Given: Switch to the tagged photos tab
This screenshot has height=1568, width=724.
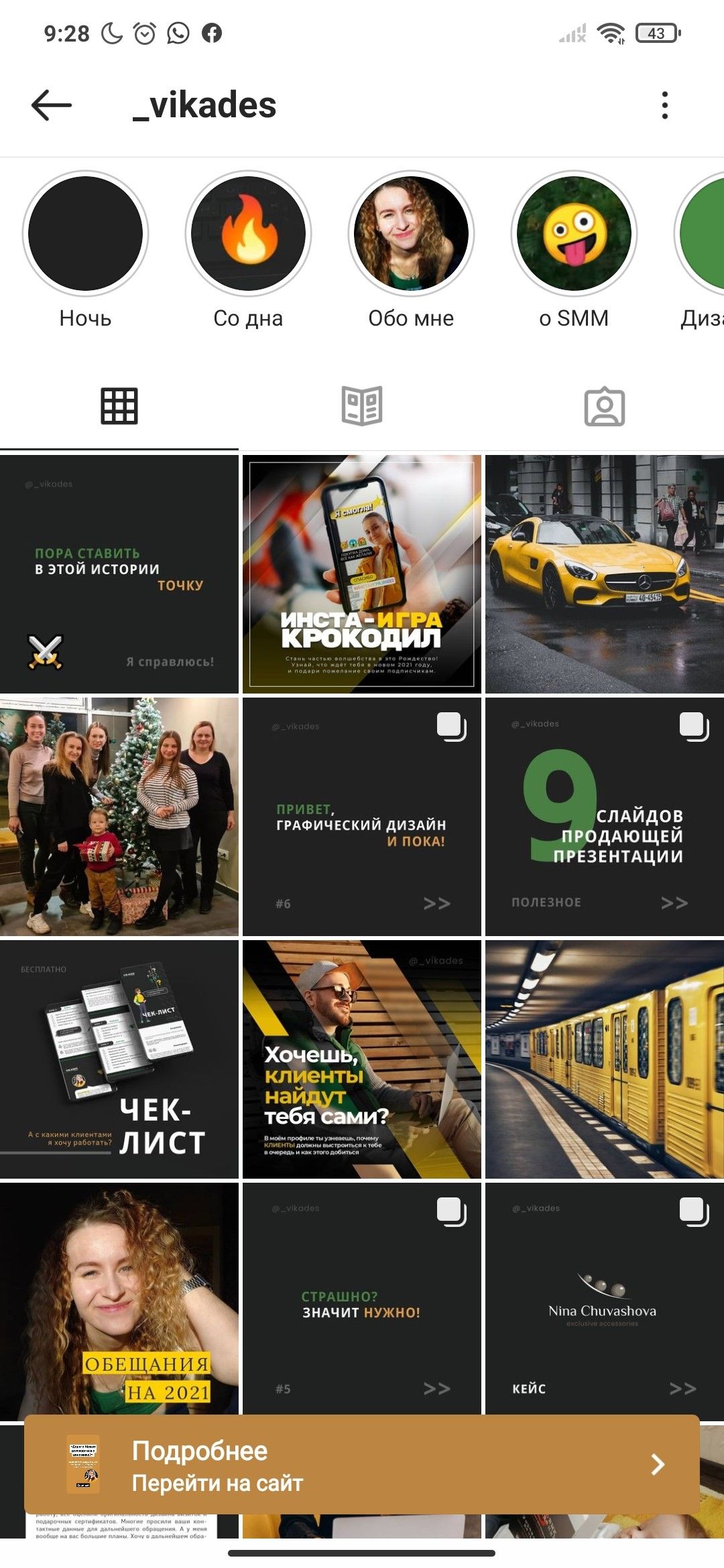Looking at the screenshot, I should (605, 406).
